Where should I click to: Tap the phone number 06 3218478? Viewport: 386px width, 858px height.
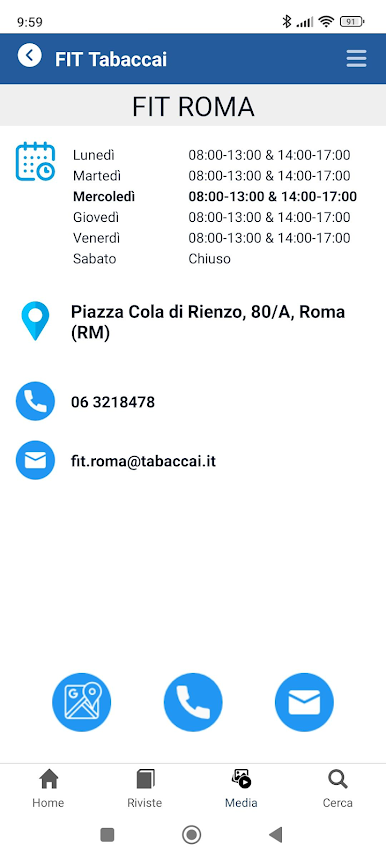tap(113, 403)
